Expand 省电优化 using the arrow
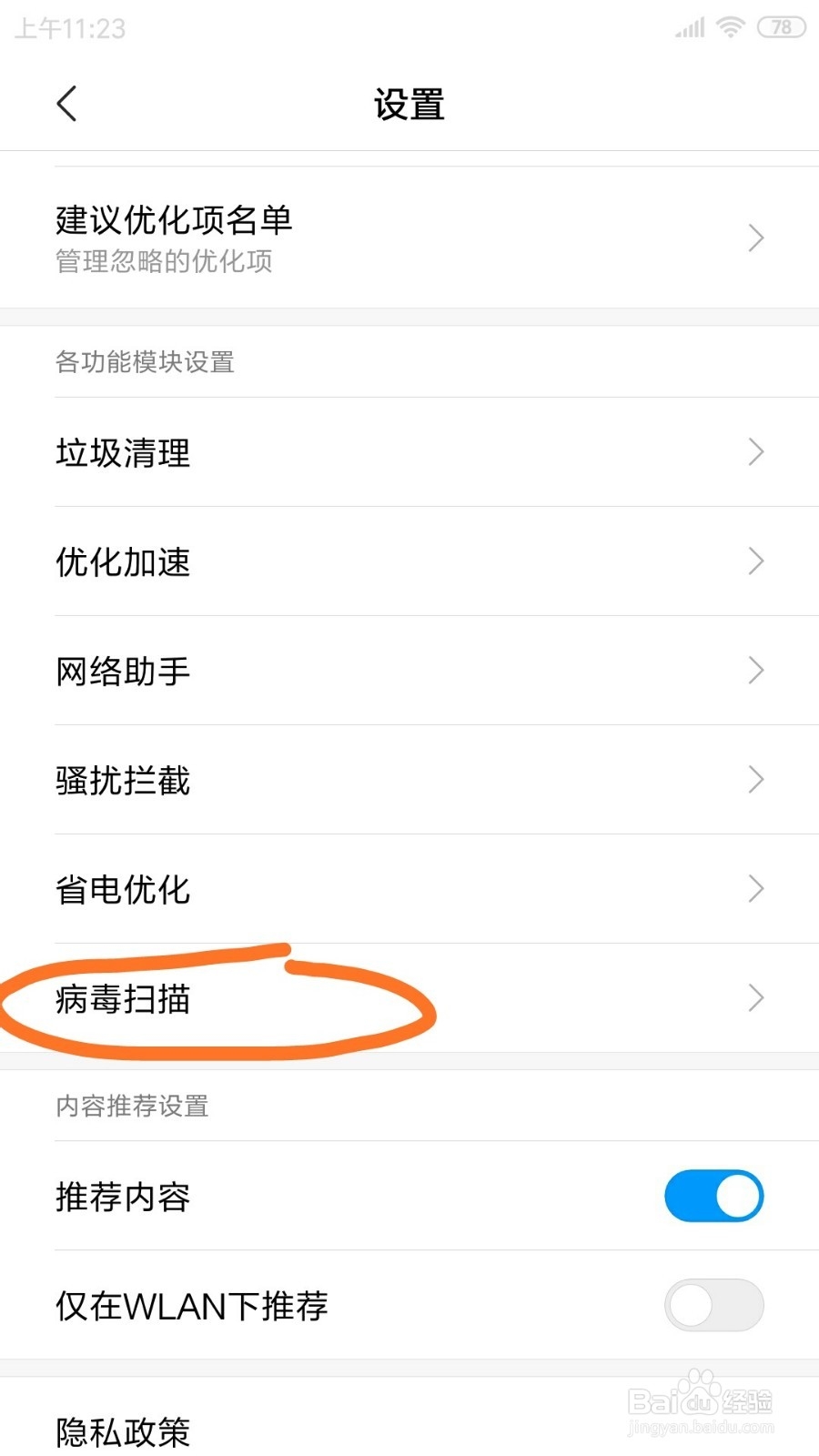 pyautogui.click(x=755, y=888)
